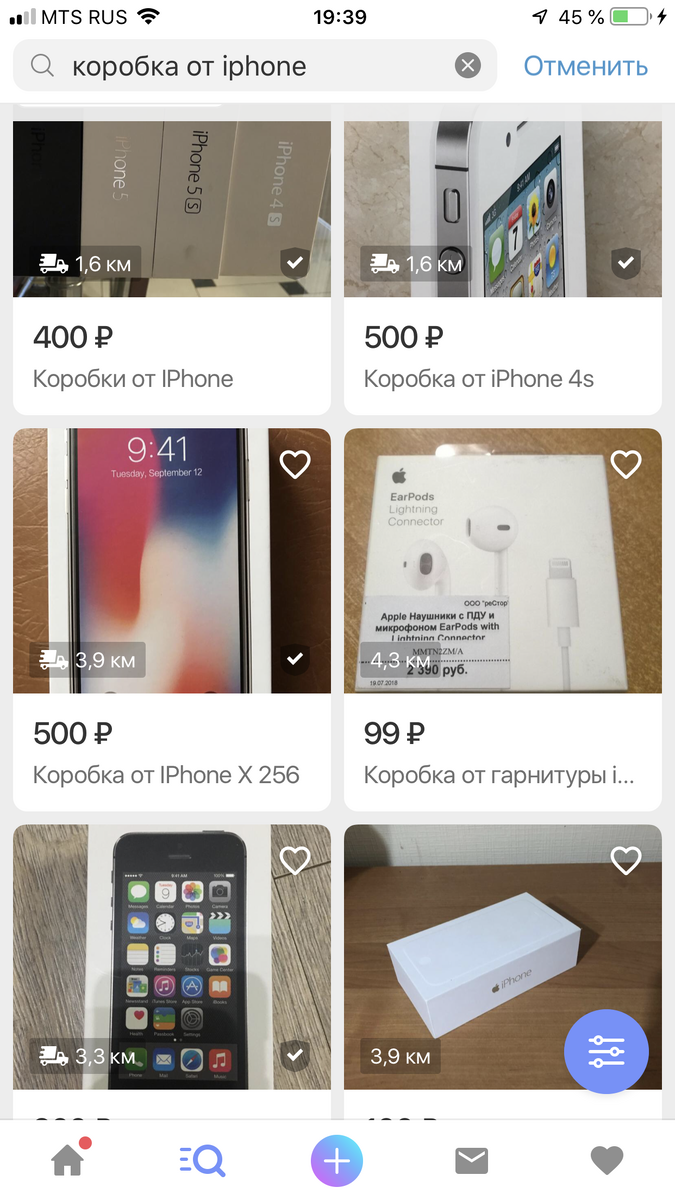Screen dimensions: 675x1200
Task: Open the Коробки от IPhone listing for 400 ₽
Action: [x=171, y=270]
